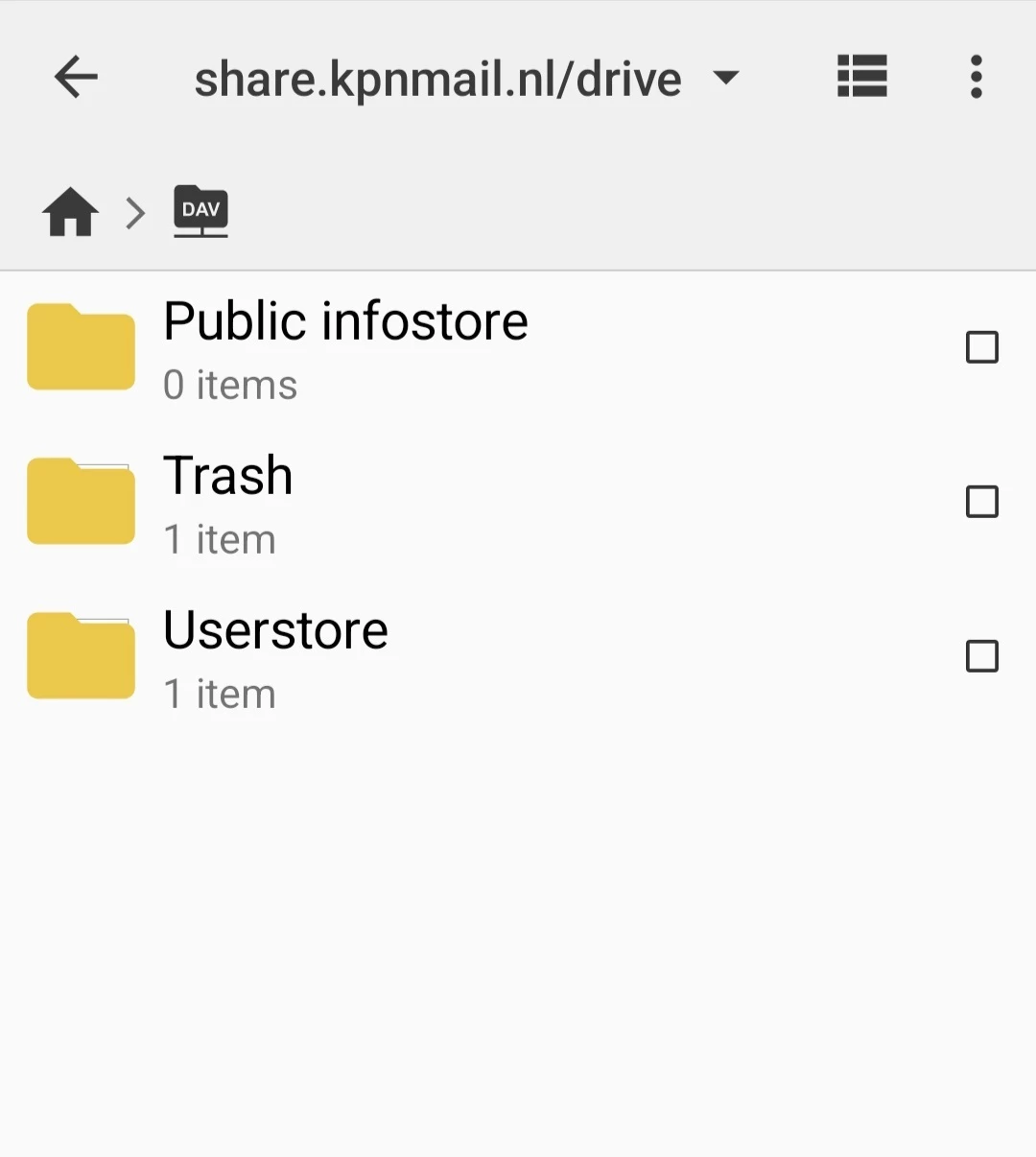Viewport: 1036px width, 1157px height.
Task: Switch the list view layout
Action: click(861, 77)
